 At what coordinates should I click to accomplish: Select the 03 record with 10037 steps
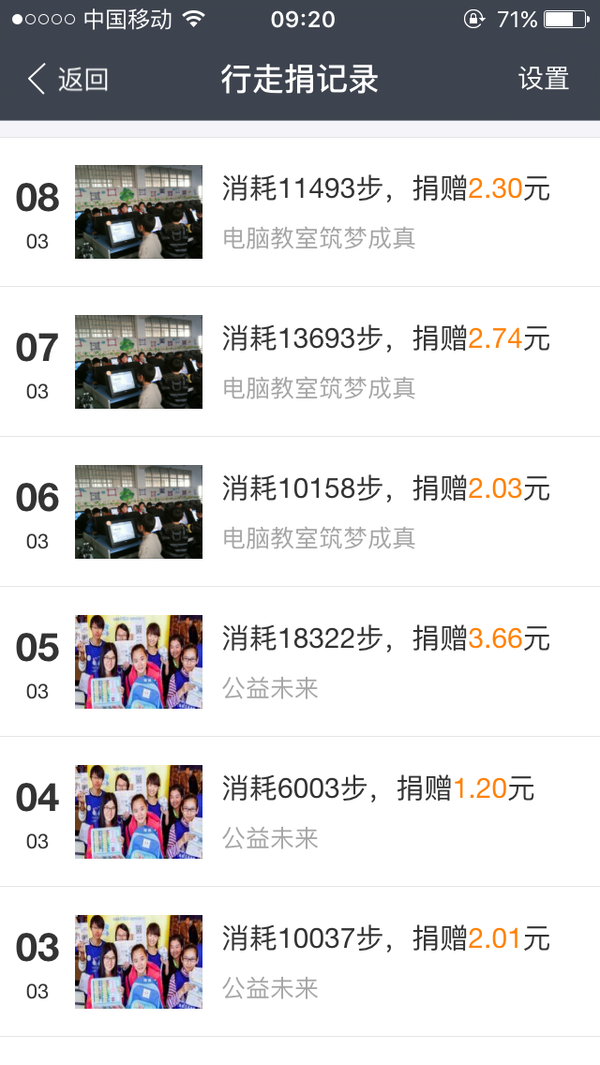click(300, 962)
